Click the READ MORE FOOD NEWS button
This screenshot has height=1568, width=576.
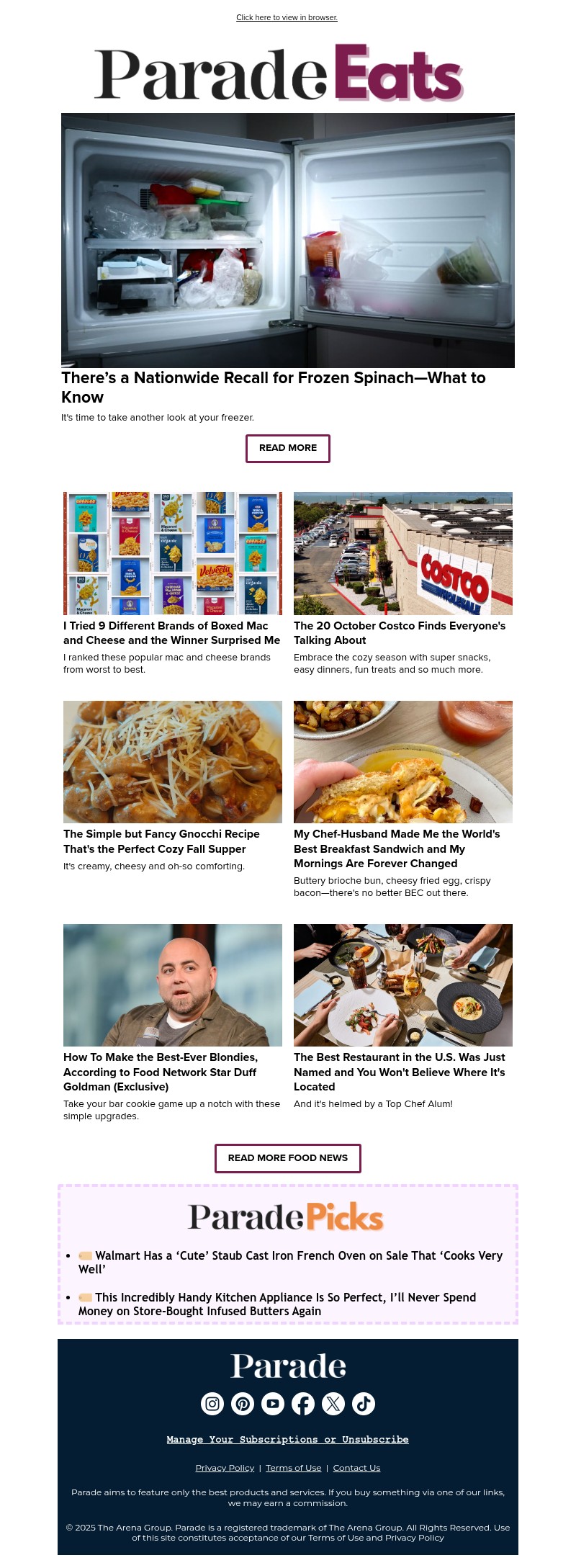[x=287, y=1158]
